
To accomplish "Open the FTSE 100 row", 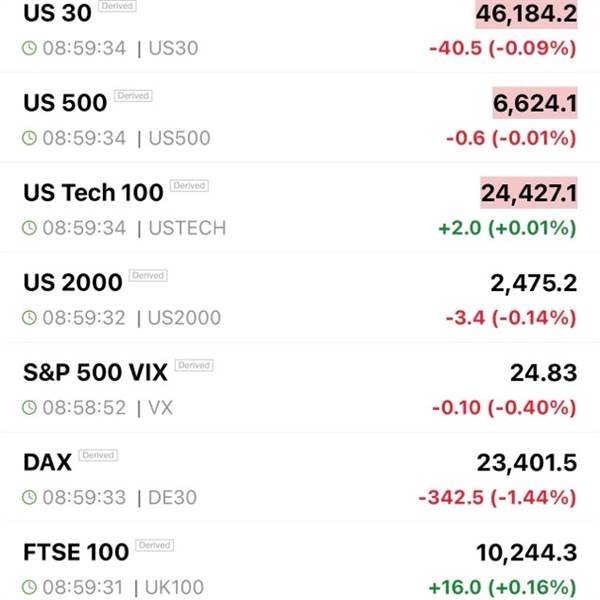I will [300, 561].
